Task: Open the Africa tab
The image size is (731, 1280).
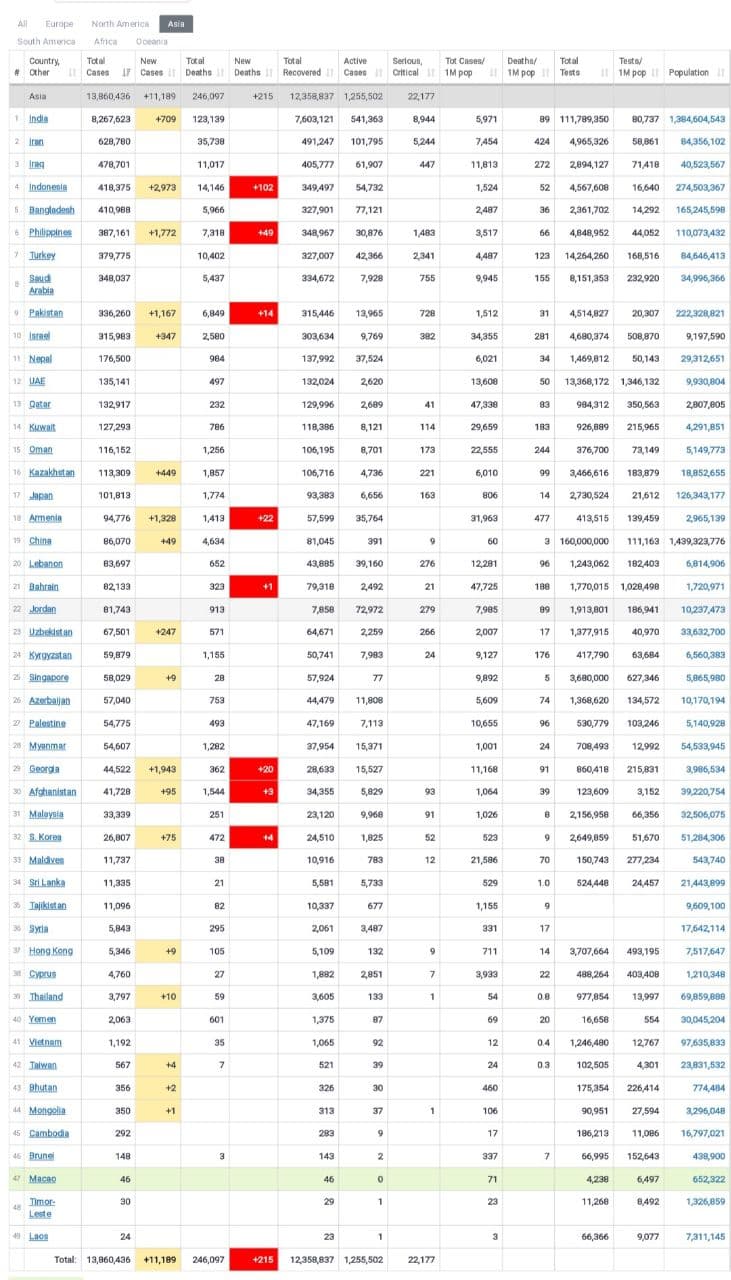Action: pyautogui.click(x=106, y=41)
